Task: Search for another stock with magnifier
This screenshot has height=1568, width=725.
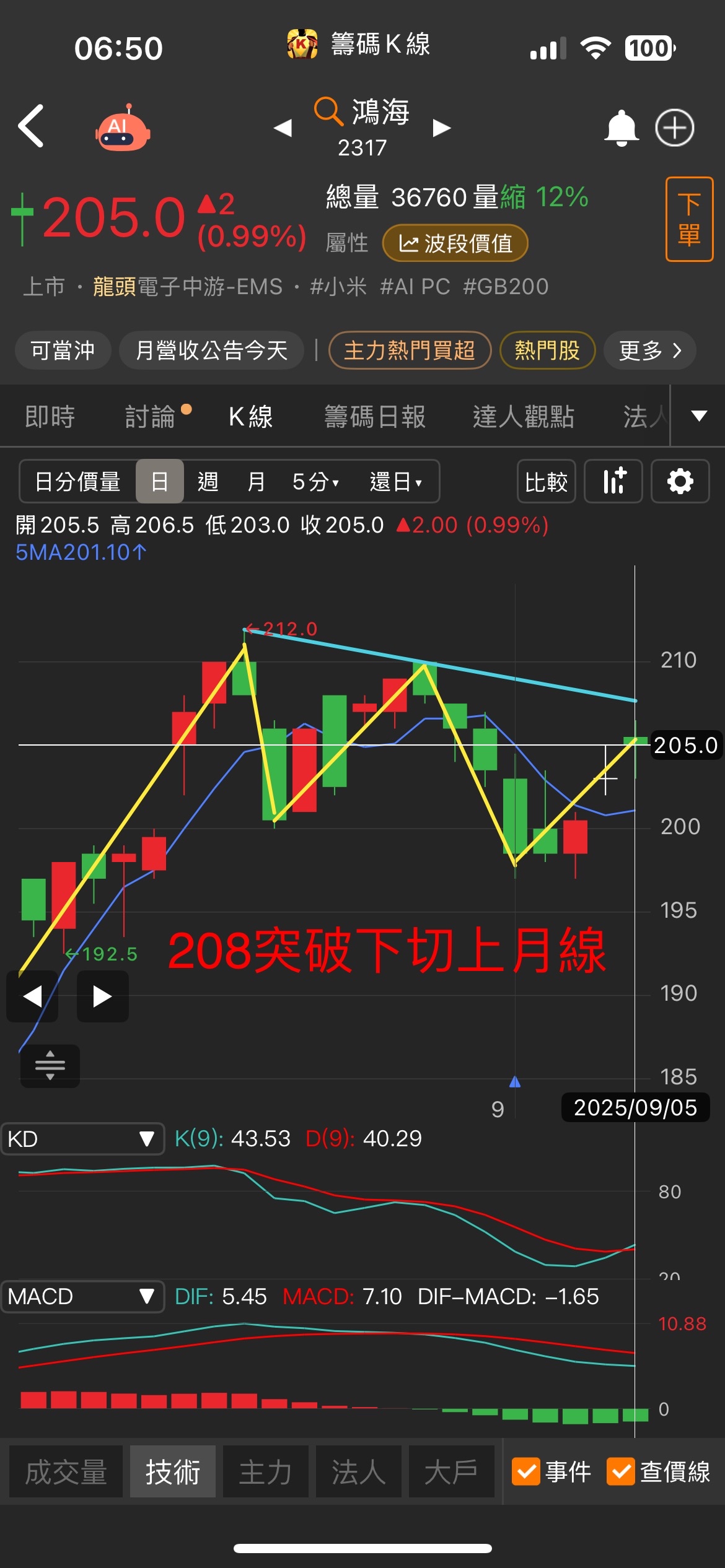Action: [328, 111]
